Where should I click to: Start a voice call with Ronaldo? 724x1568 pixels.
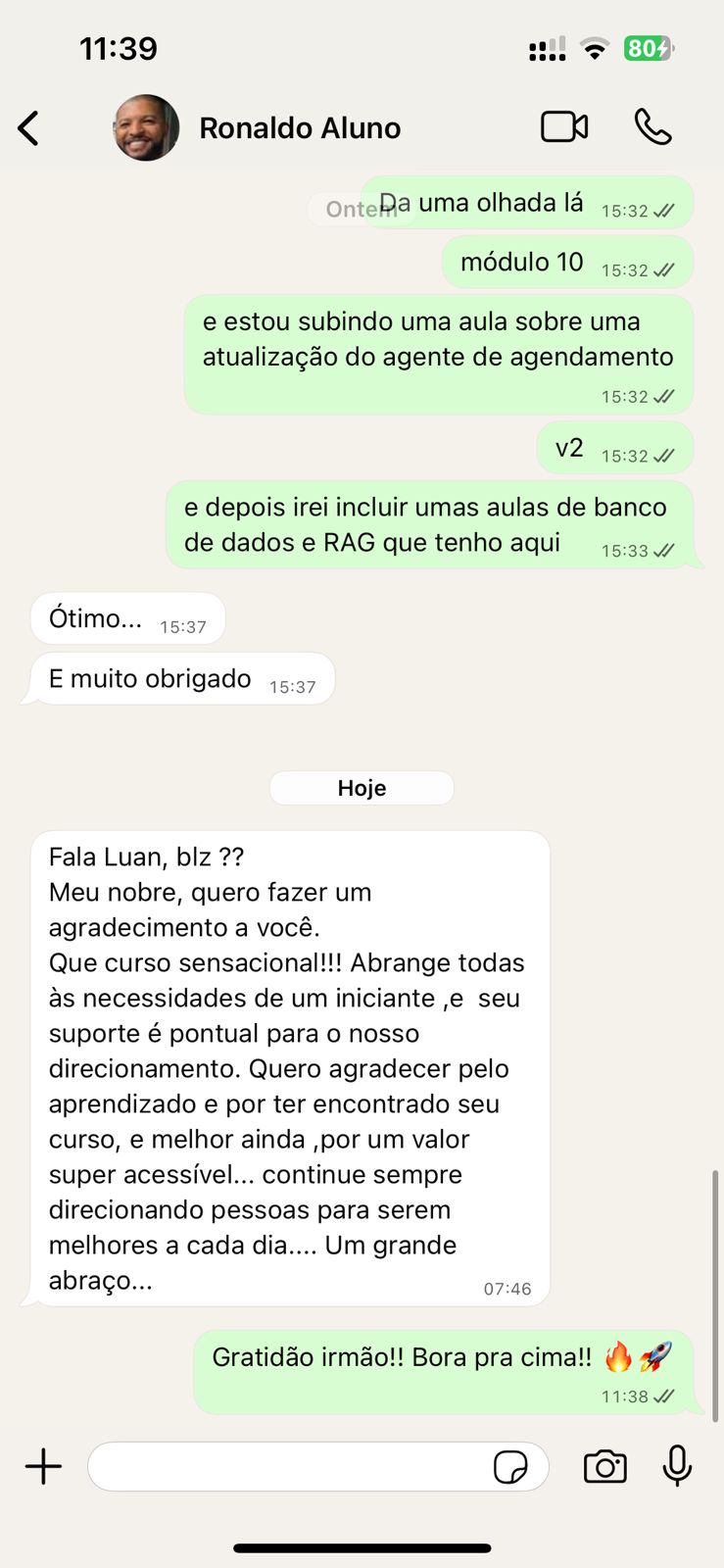tap(652, 127)
